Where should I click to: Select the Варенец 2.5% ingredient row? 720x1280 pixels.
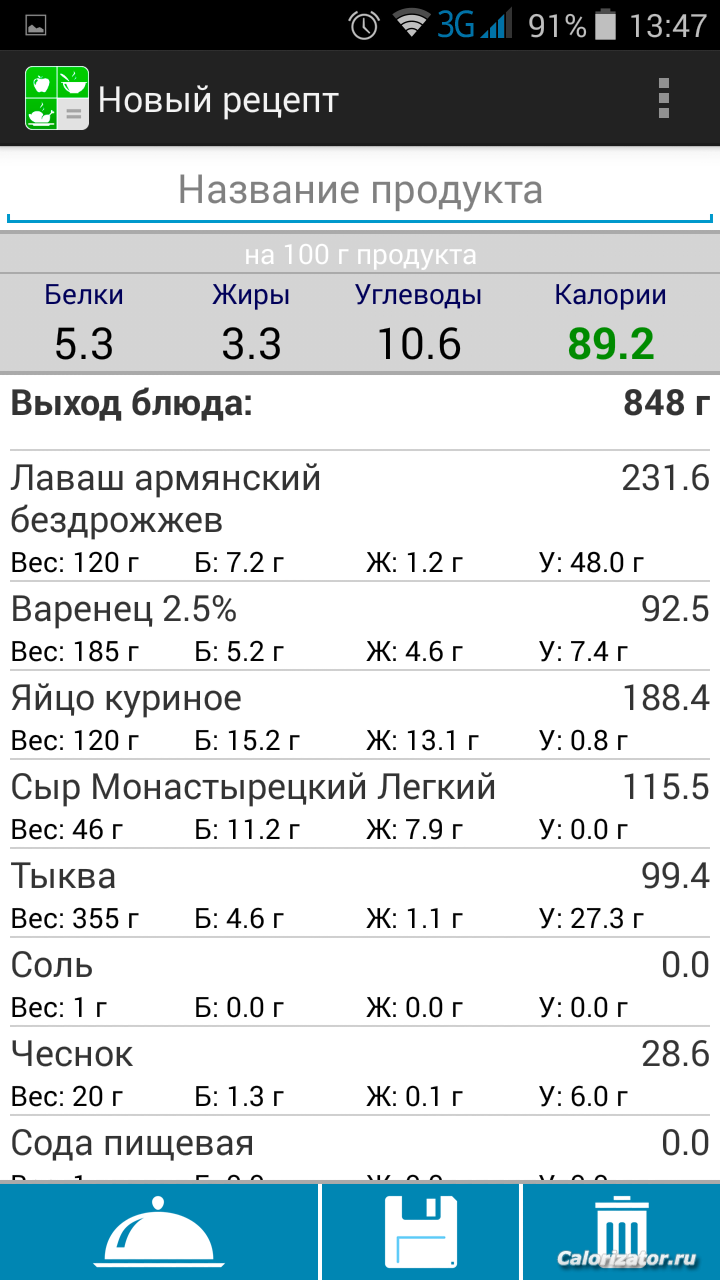360,628
